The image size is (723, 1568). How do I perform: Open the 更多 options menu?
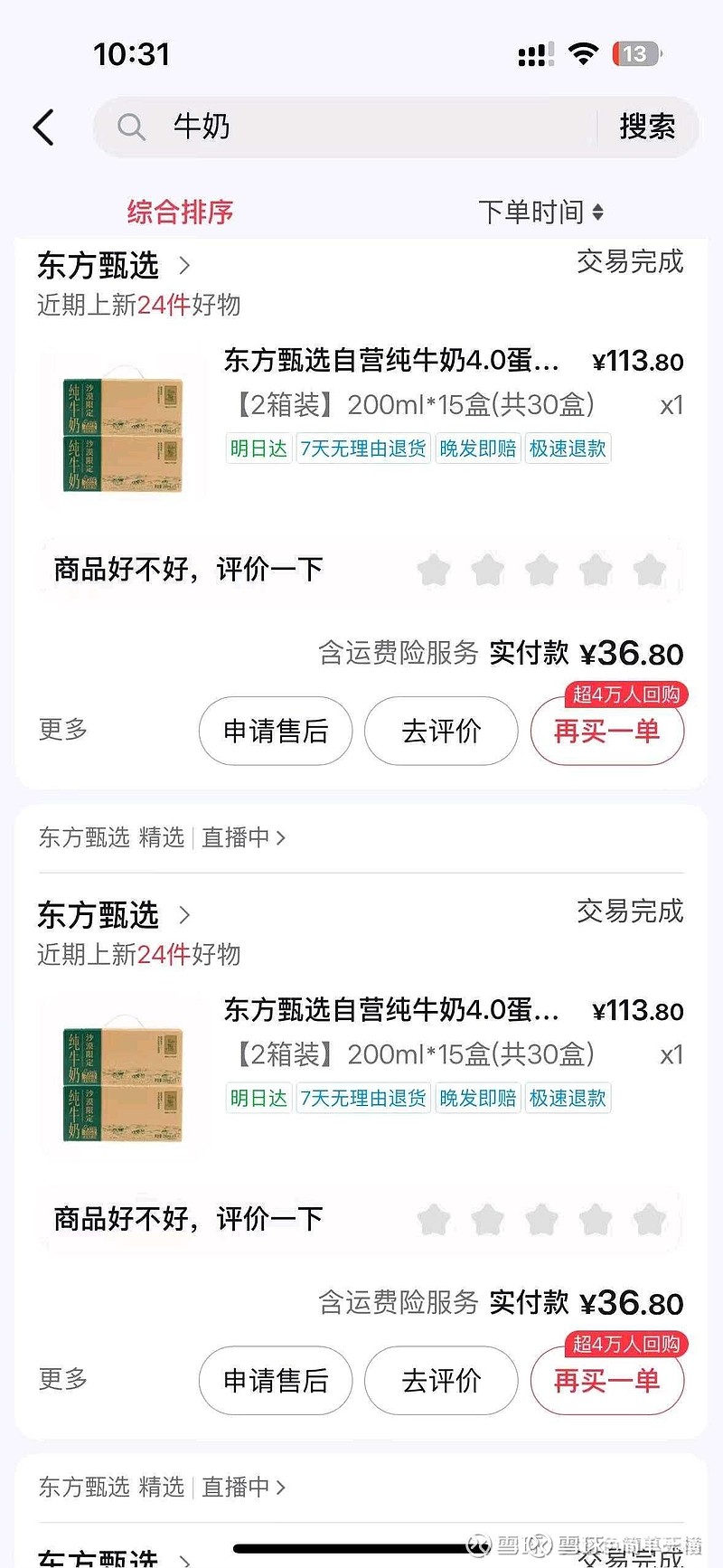click(61, 731)
